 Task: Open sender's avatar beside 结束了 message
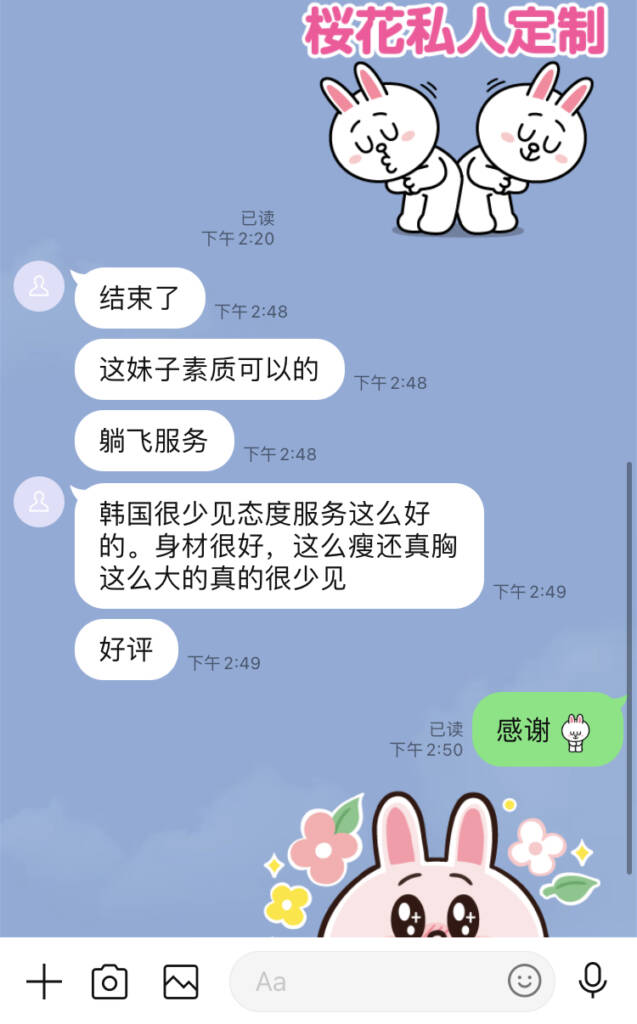pyautogui.click(x=39, y=287)
